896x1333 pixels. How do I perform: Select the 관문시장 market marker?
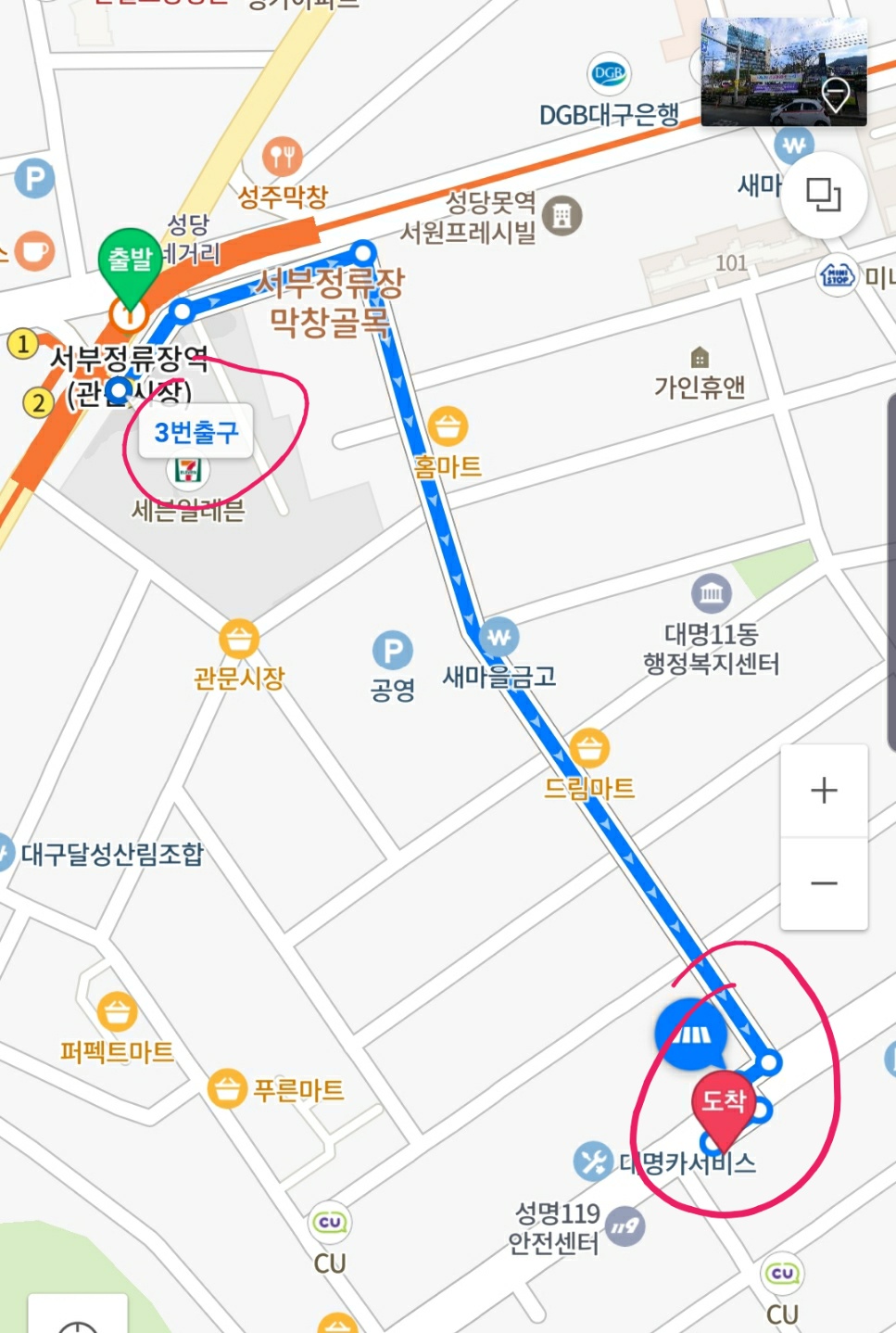pos(239,640)
